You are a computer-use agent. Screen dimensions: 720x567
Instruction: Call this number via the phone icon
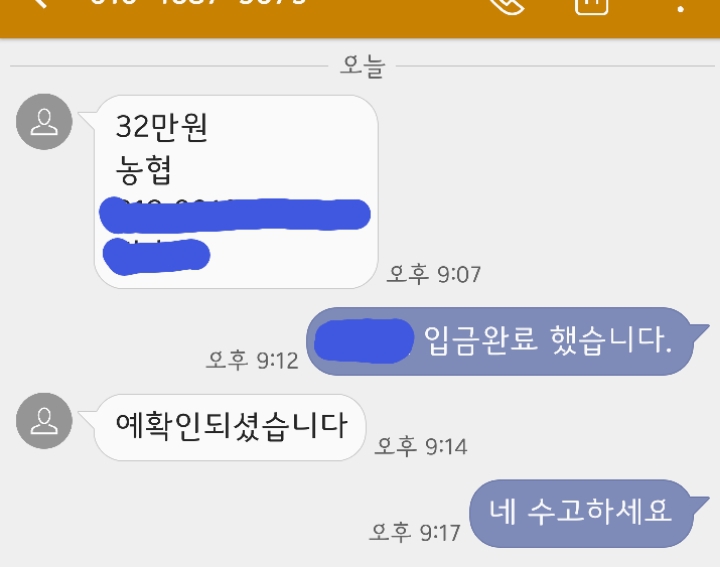pos(508,5)
